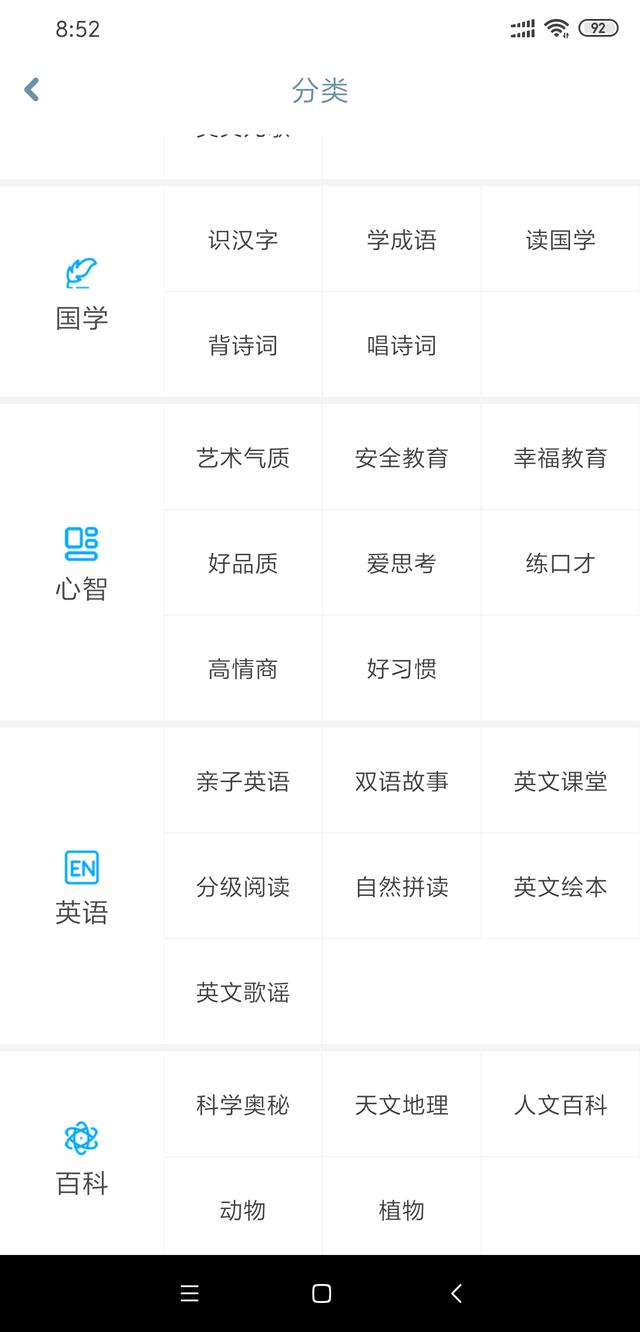Choose the 背诗词 category

coord(243,346)
